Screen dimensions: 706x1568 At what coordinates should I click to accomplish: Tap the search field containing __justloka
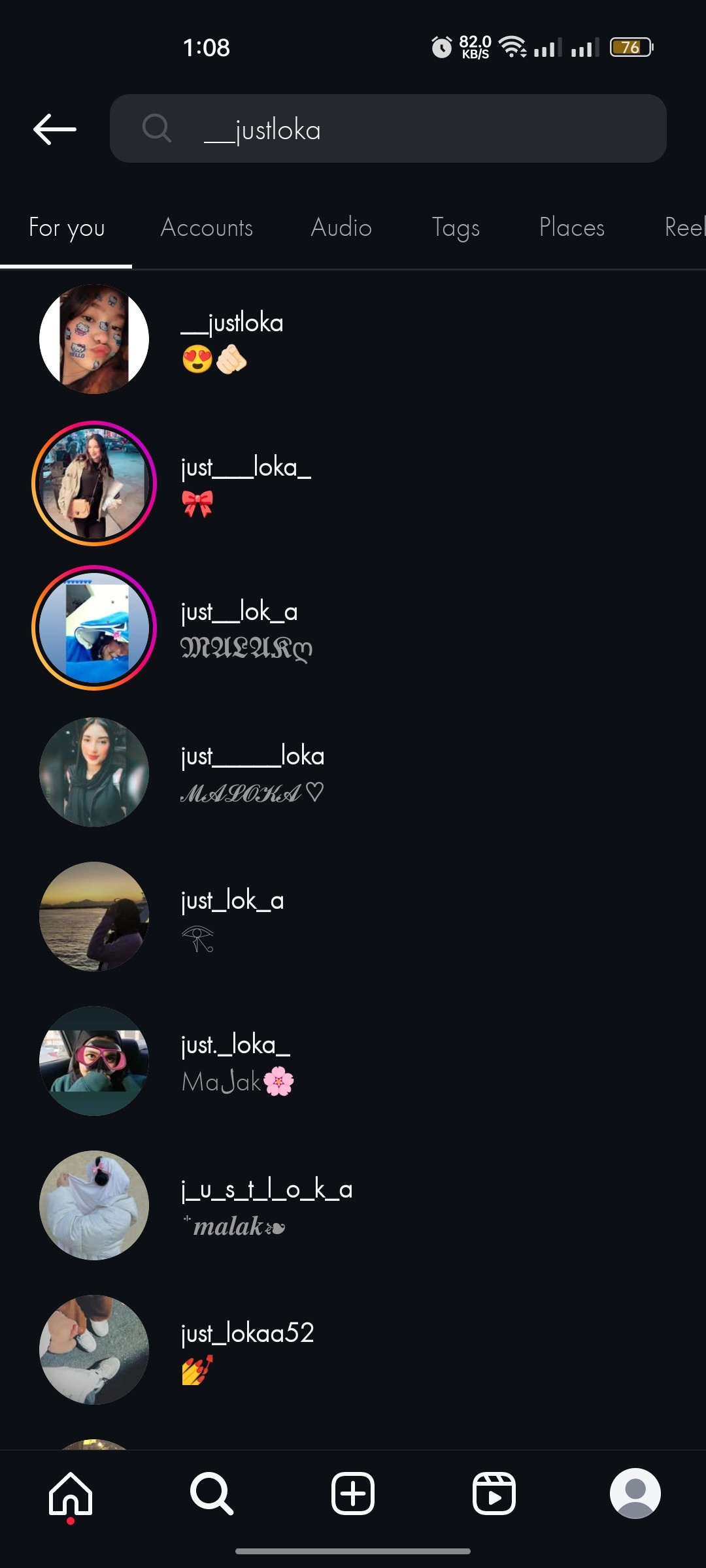[388, 129]
